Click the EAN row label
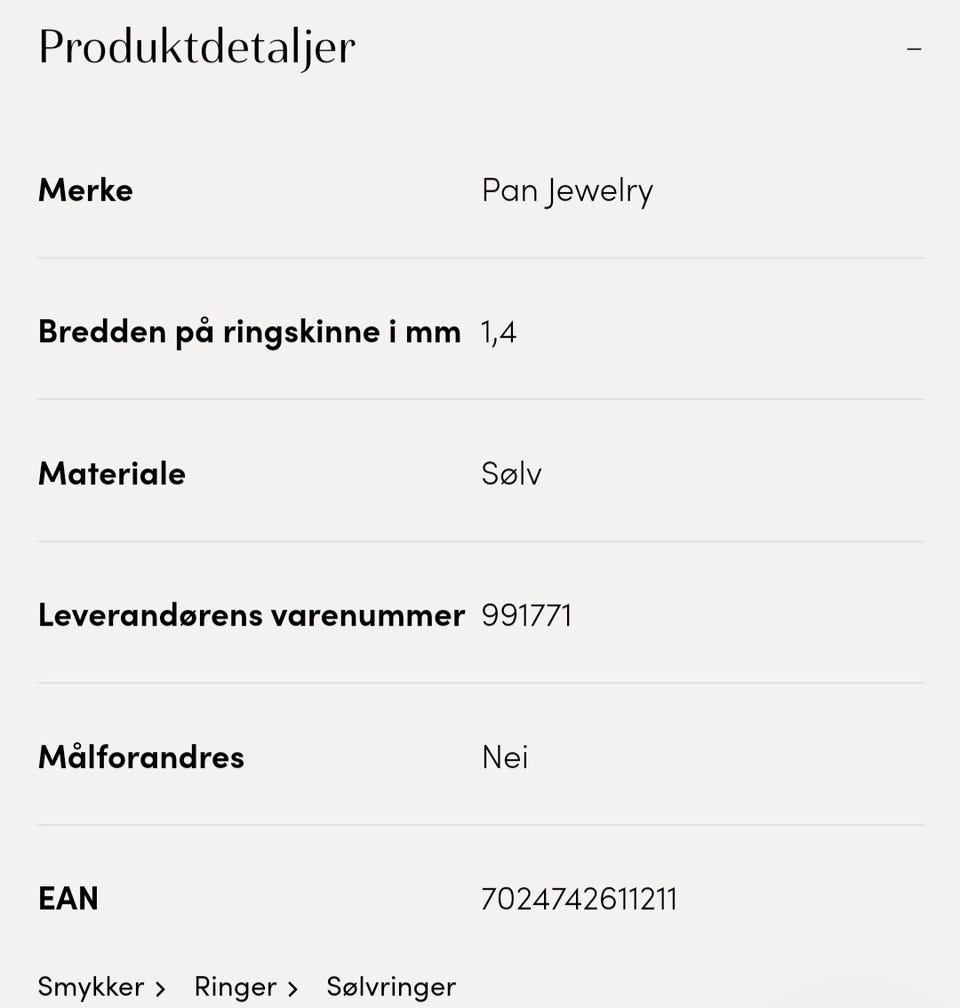Image resolution: width=960 pixels, height=1008 pixels. coord(67,898)
